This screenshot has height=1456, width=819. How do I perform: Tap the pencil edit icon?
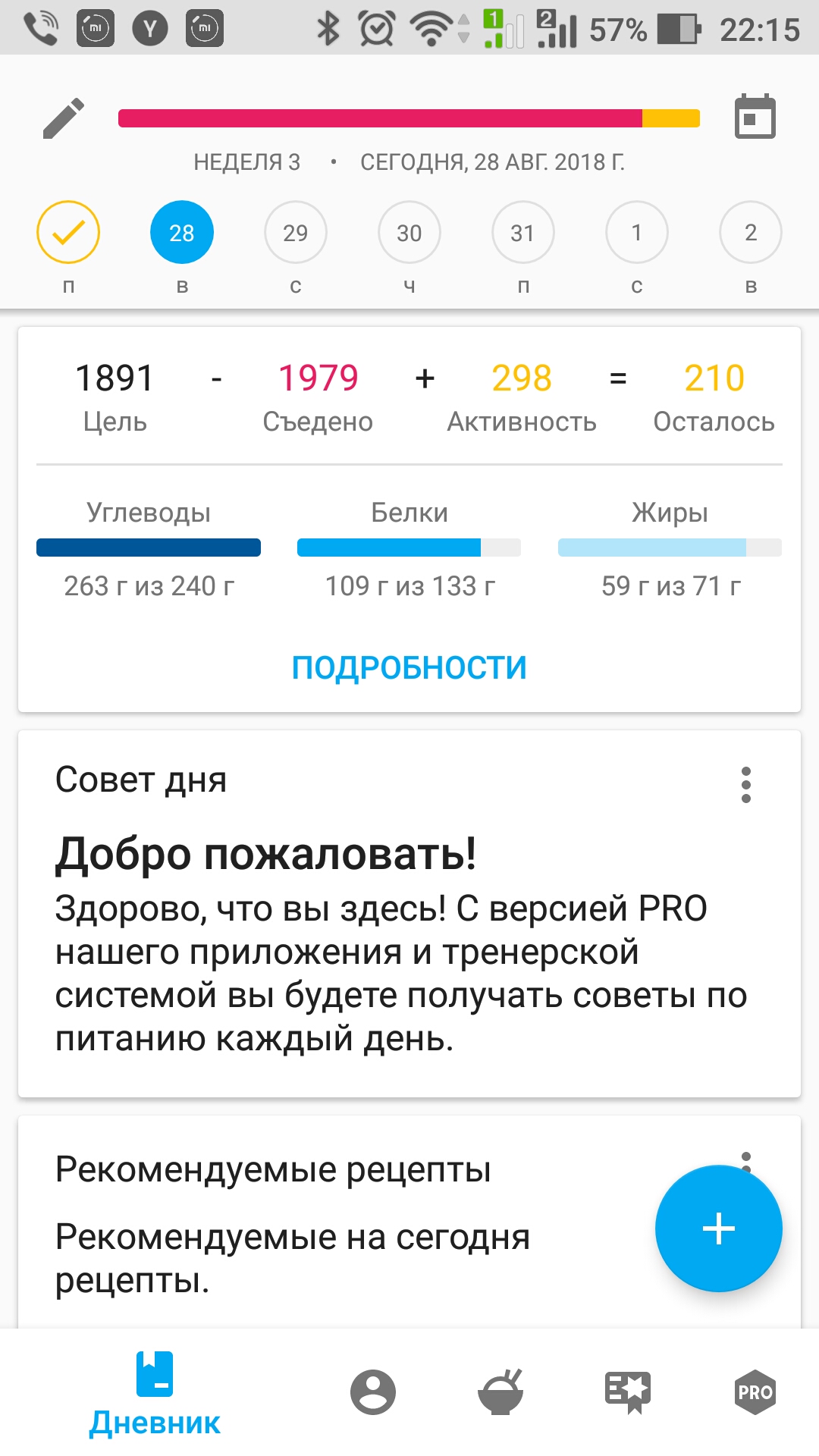[64, 118]
